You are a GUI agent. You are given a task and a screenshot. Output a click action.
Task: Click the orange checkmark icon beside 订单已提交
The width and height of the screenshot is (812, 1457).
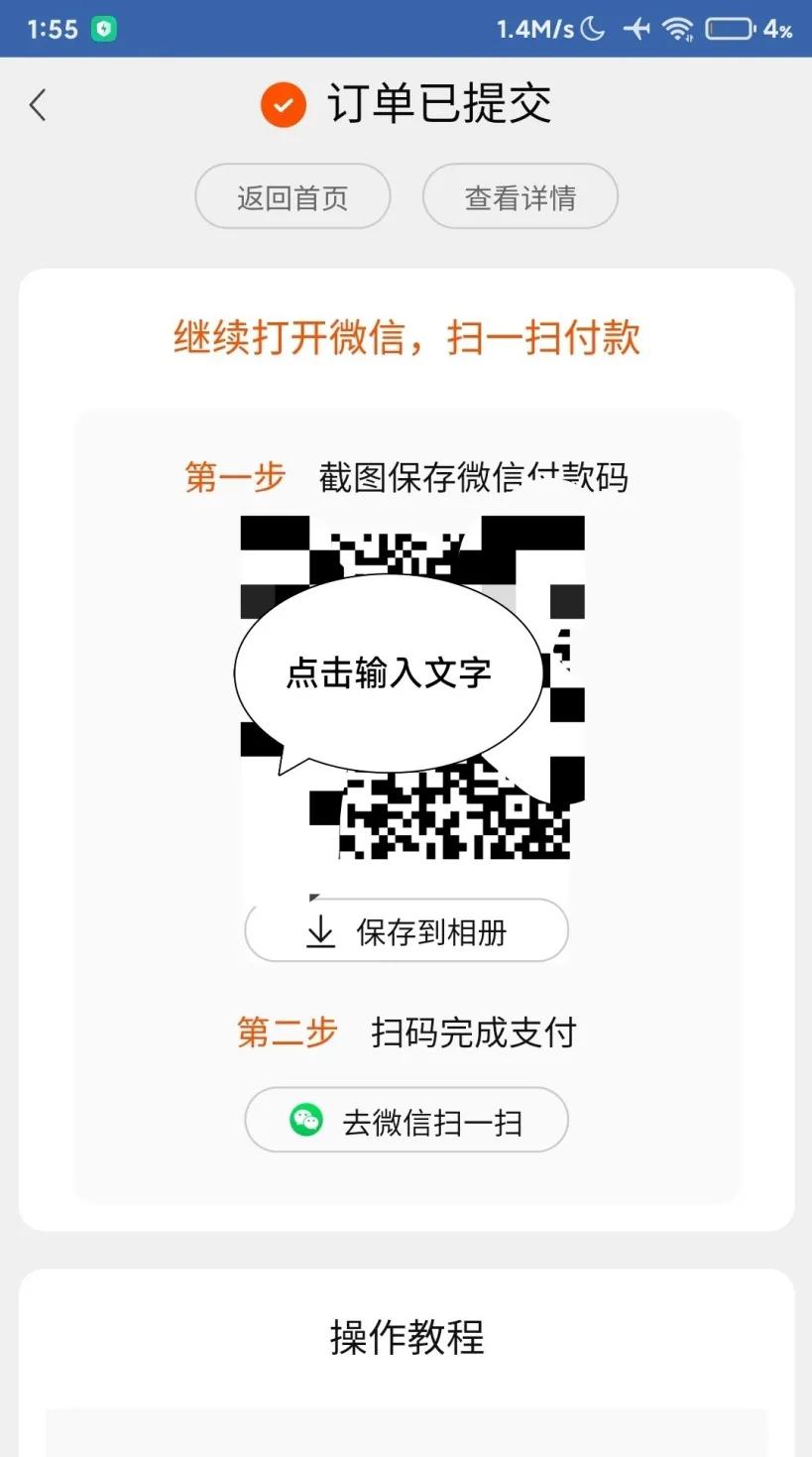tap(283, 103)
